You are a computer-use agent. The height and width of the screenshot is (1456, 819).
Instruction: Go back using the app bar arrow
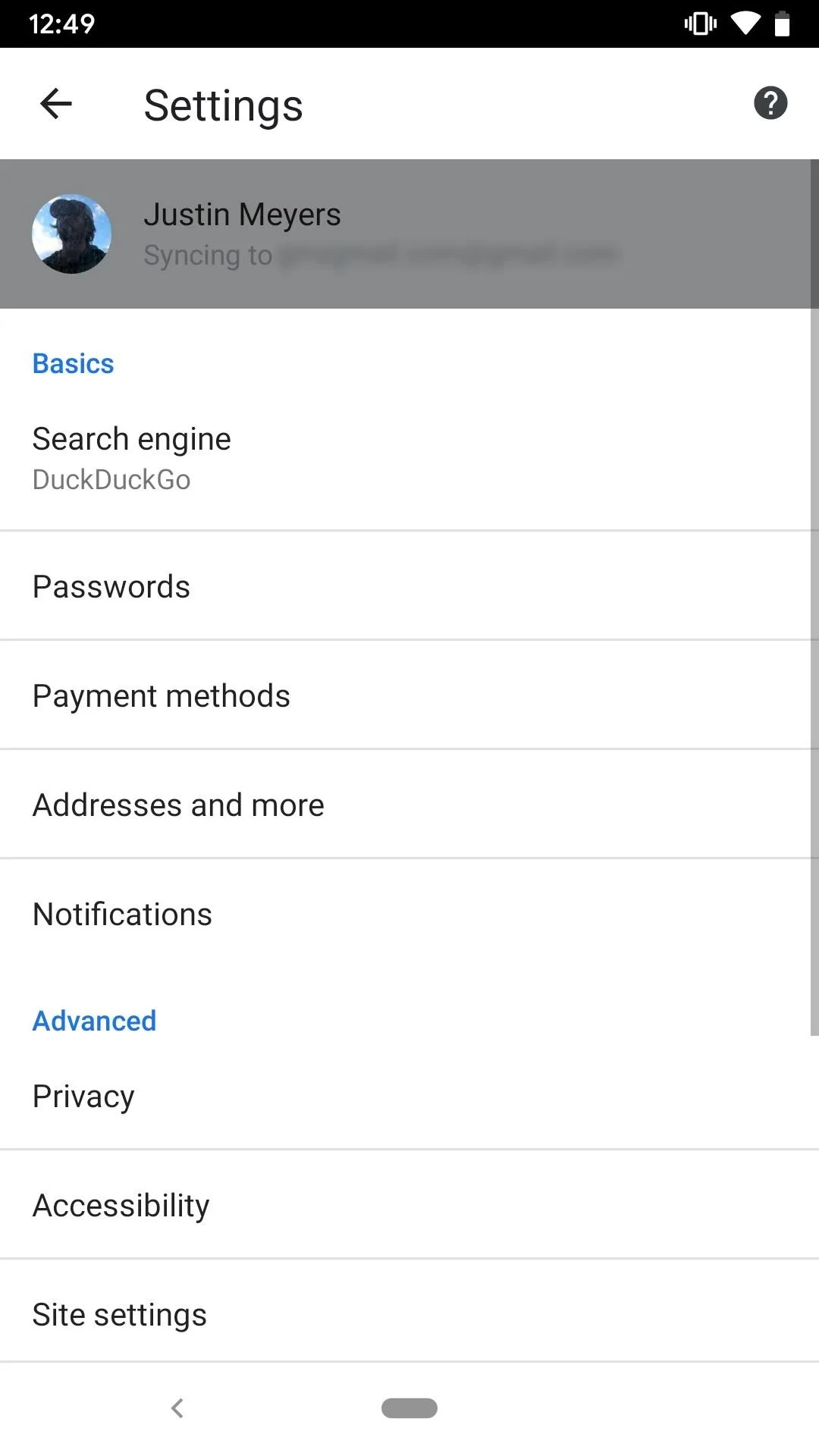pos(56,104)
